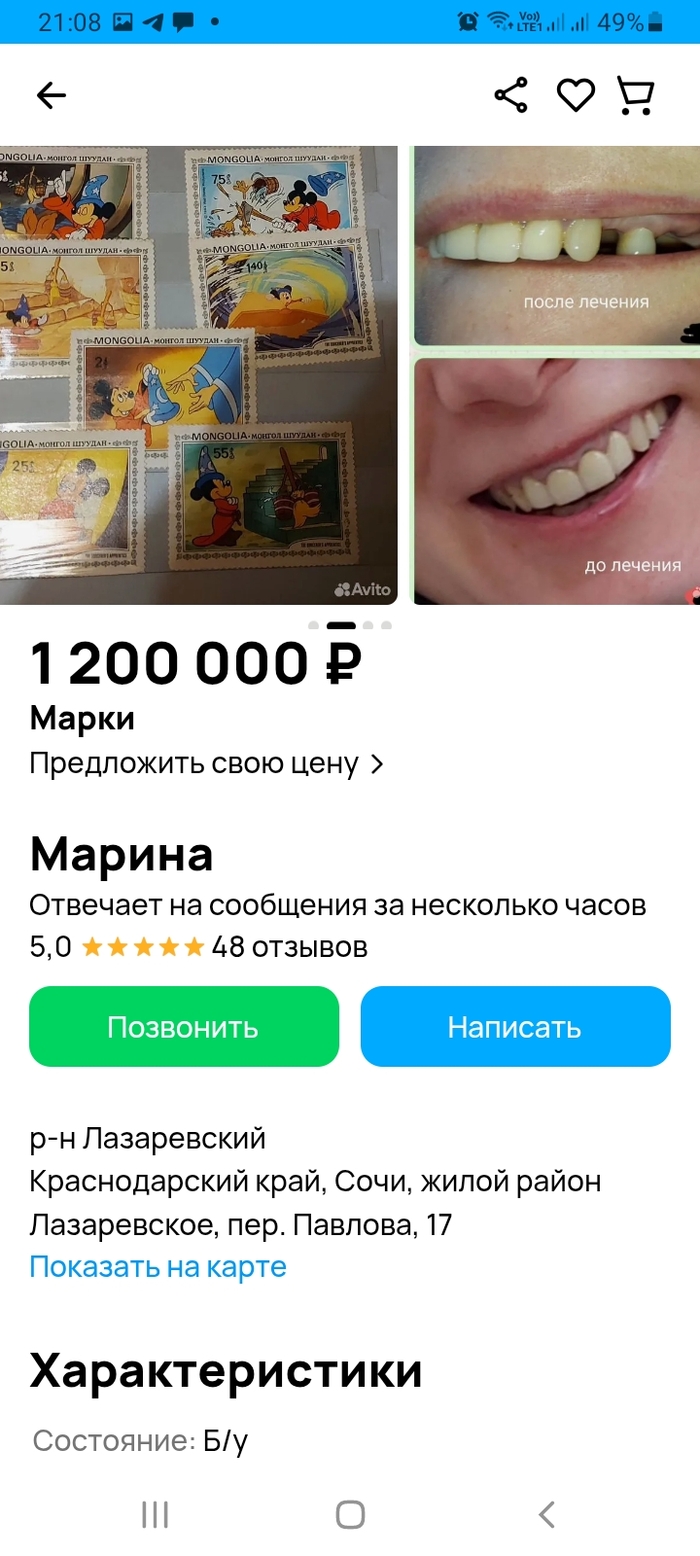Viewport: 700px width, 1556px height.
Task: Open the shopping cart
Action: coord(636,96)
